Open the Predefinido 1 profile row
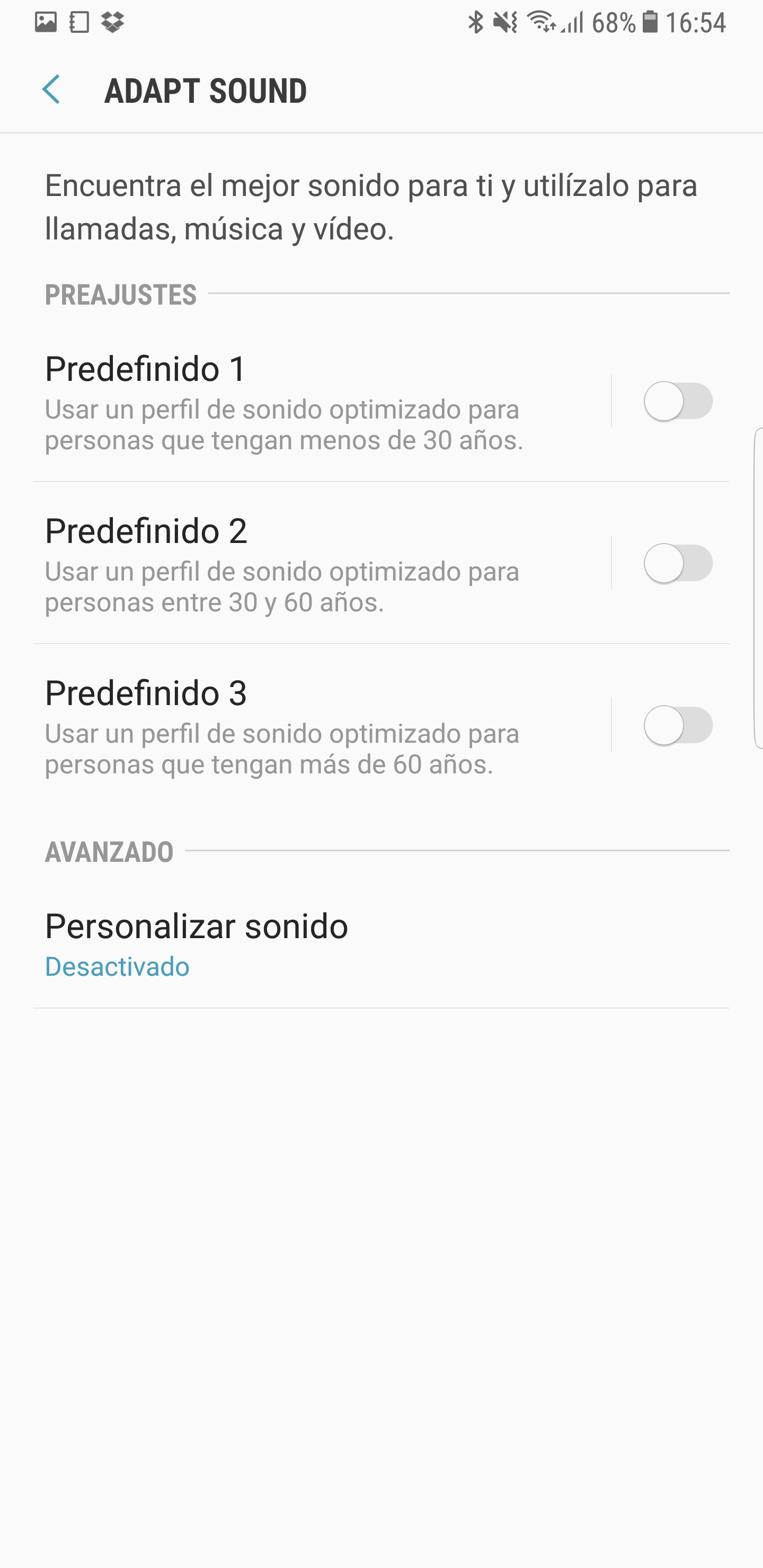This screenshot has width=763, height=1568. click(x=322, y=401)
